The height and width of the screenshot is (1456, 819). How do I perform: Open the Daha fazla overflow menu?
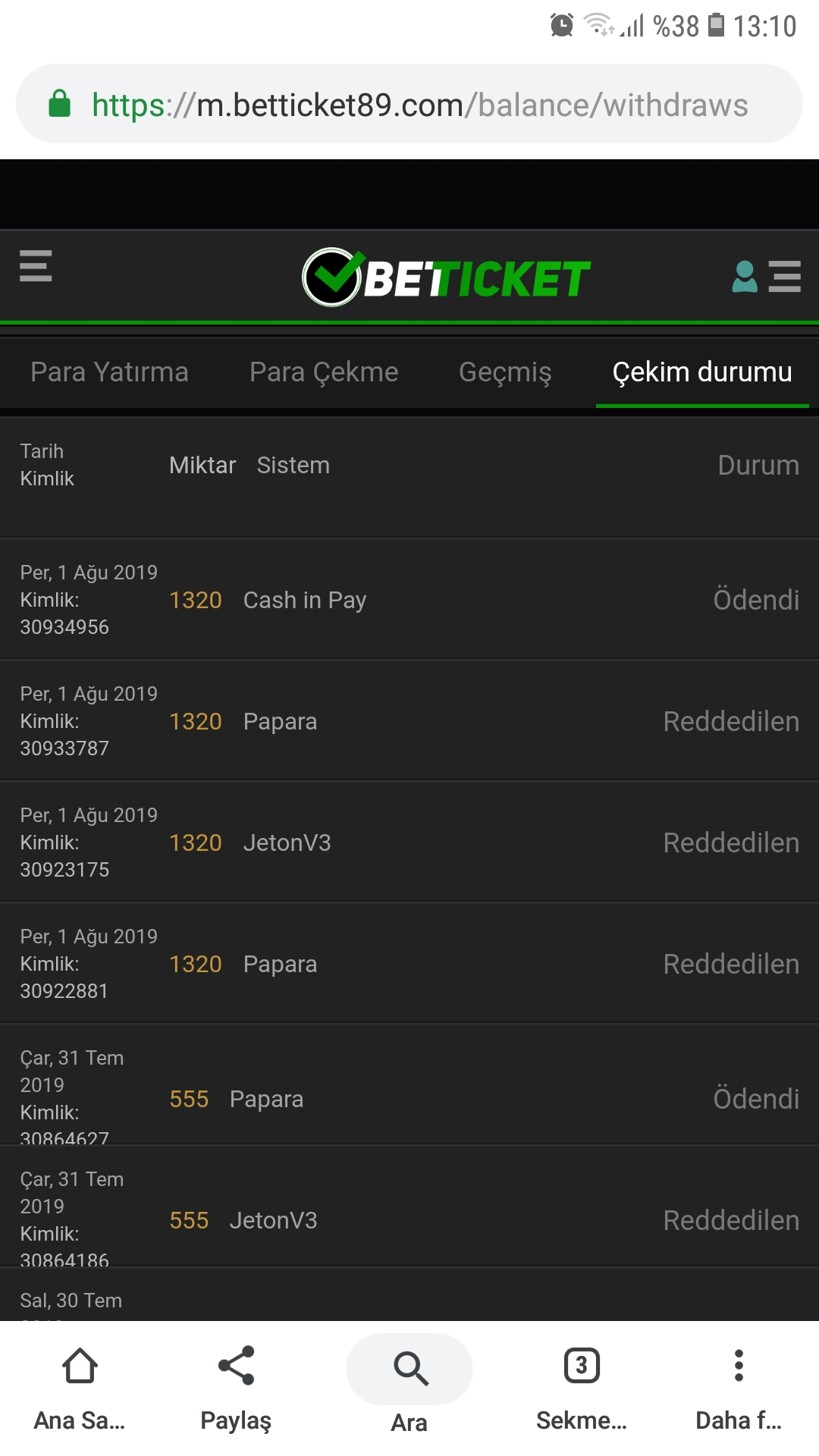[x=739, y=1389]
